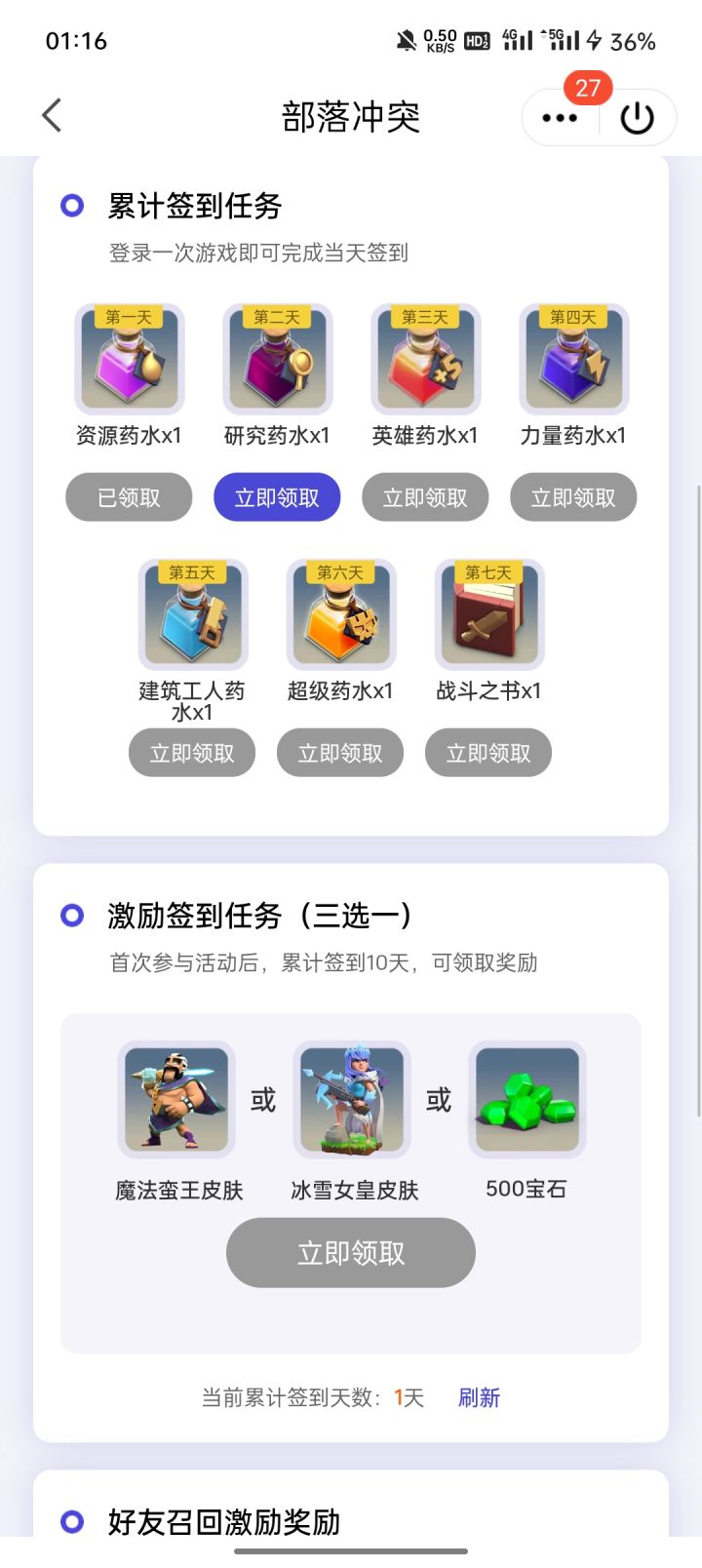Refresh the cumulative sign-in day count
702x1568 pixels.
tap(479, 1398)
